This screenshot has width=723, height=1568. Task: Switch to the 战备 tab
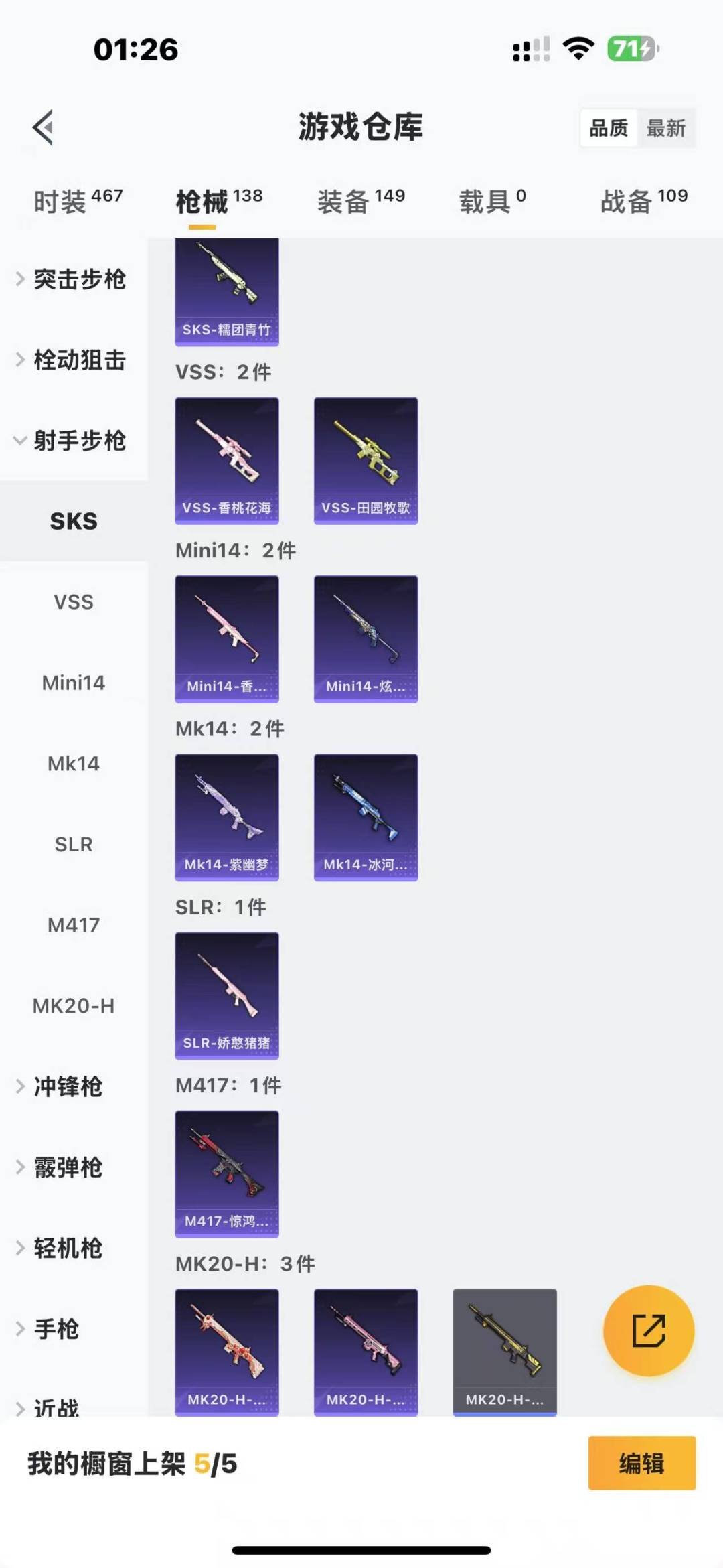644,200
